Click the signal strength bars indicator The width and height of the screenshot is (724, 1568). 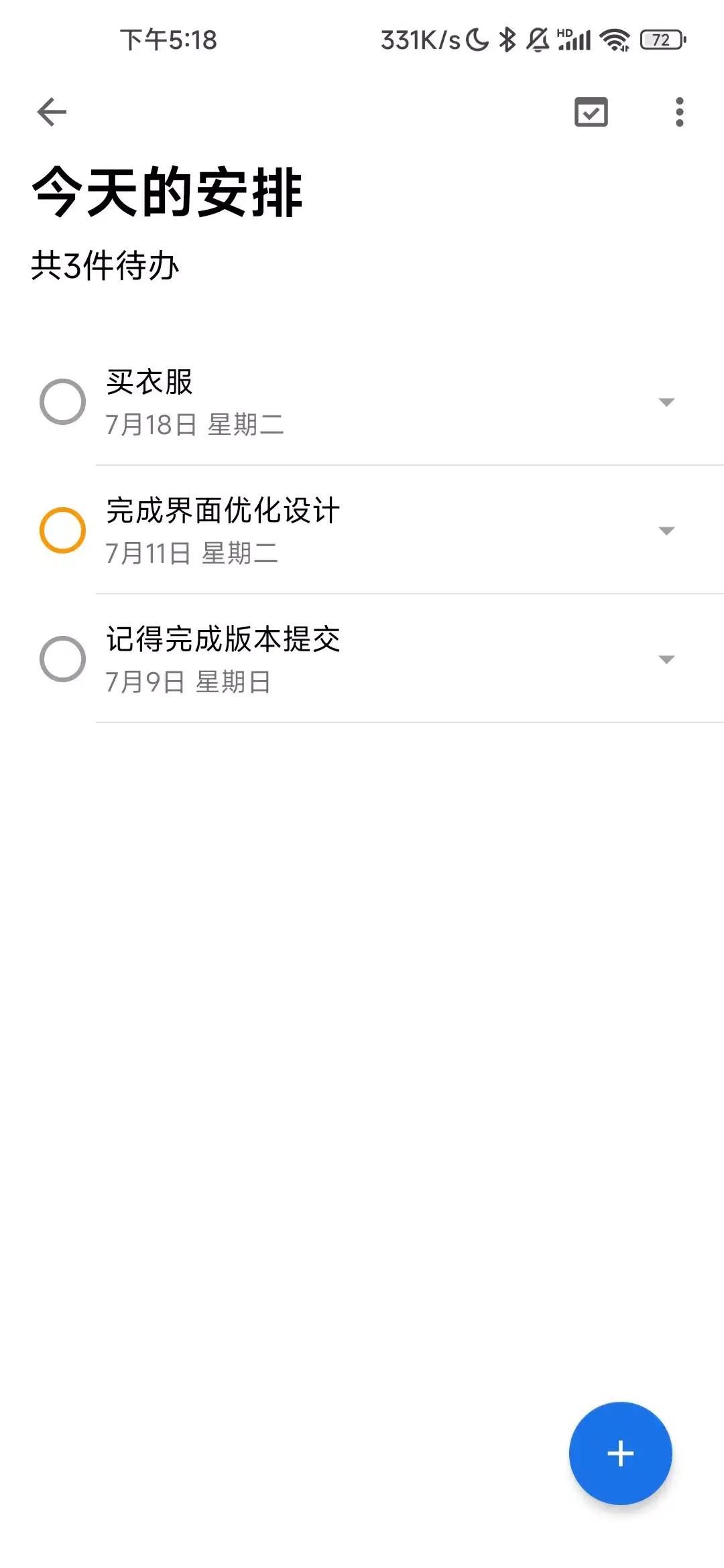point(575,40)
